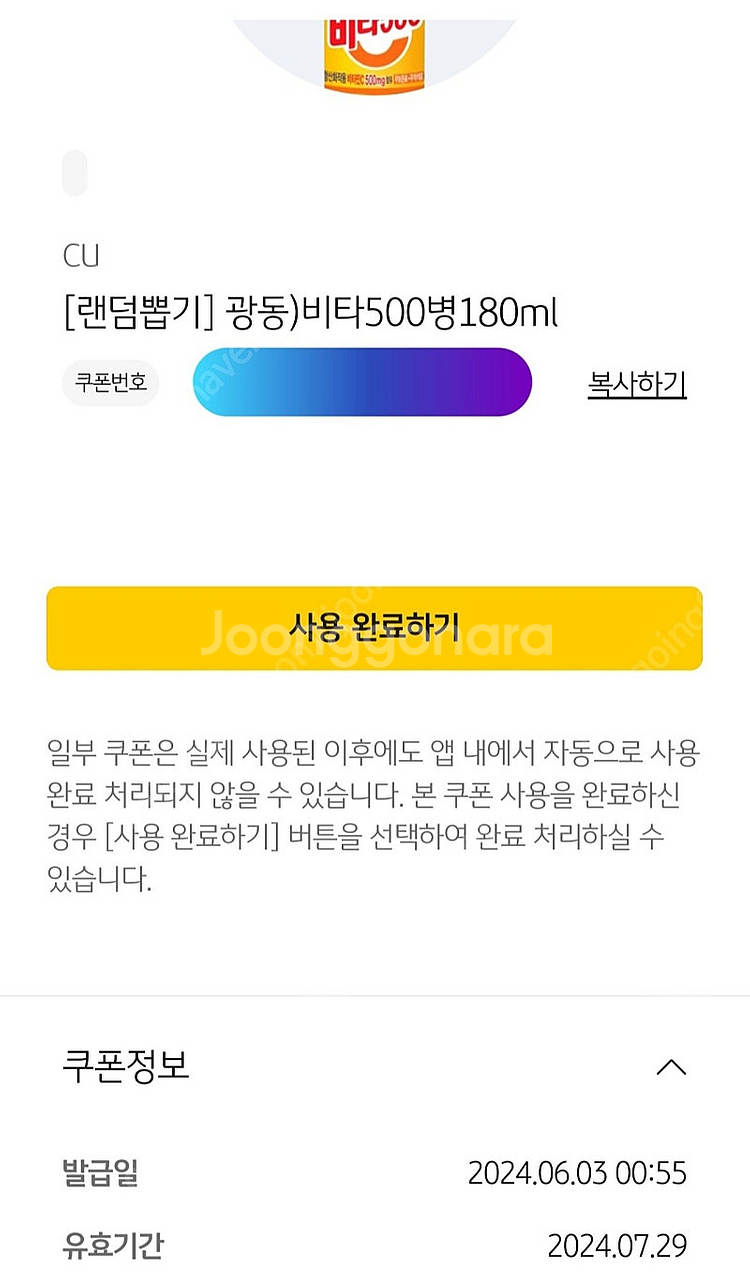
Task: Tap the small rounded pill icon above CU
Action: coord(74,172)
